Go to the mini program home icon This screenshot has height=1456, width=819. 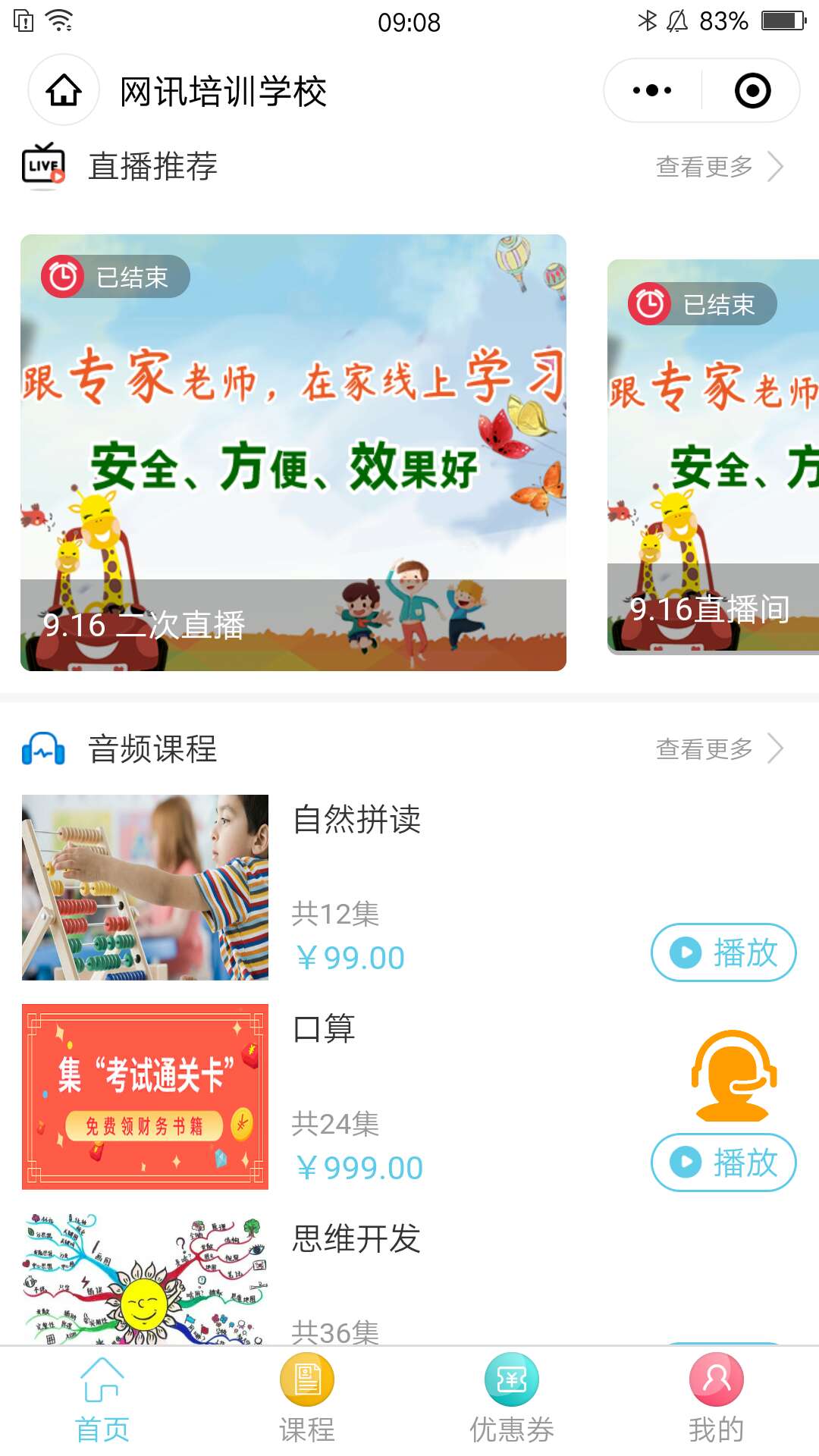[x=64, y=90]
